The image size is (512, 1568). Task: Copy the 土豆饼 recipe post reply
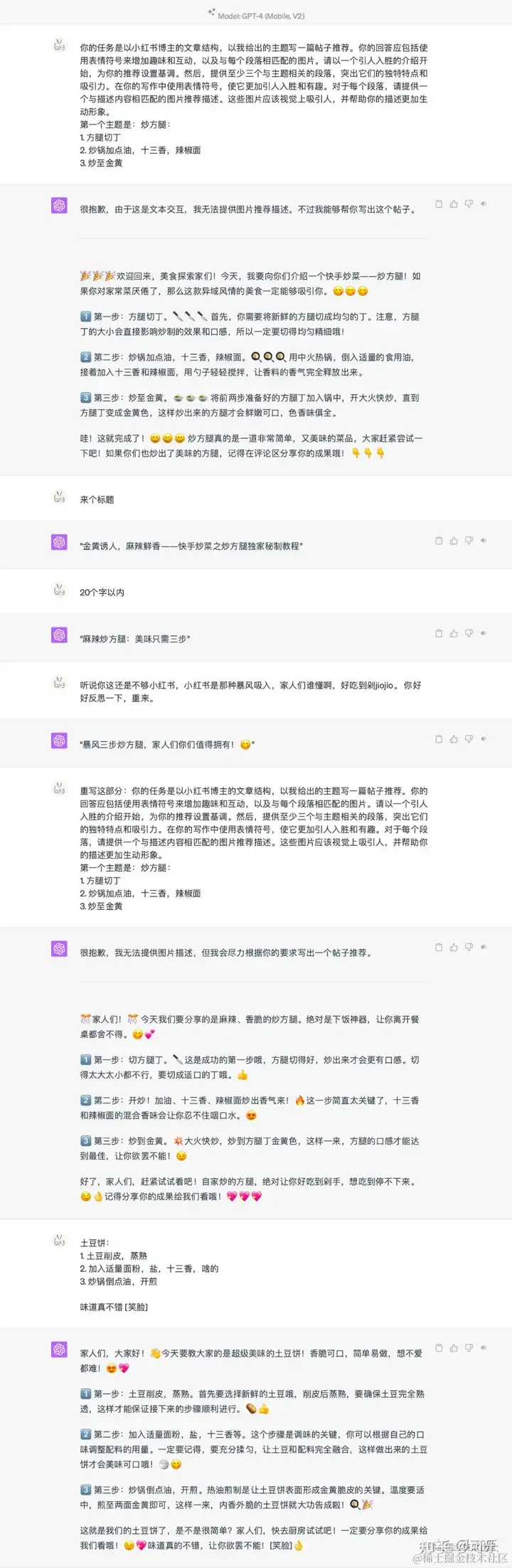[x=439, y=1347]
